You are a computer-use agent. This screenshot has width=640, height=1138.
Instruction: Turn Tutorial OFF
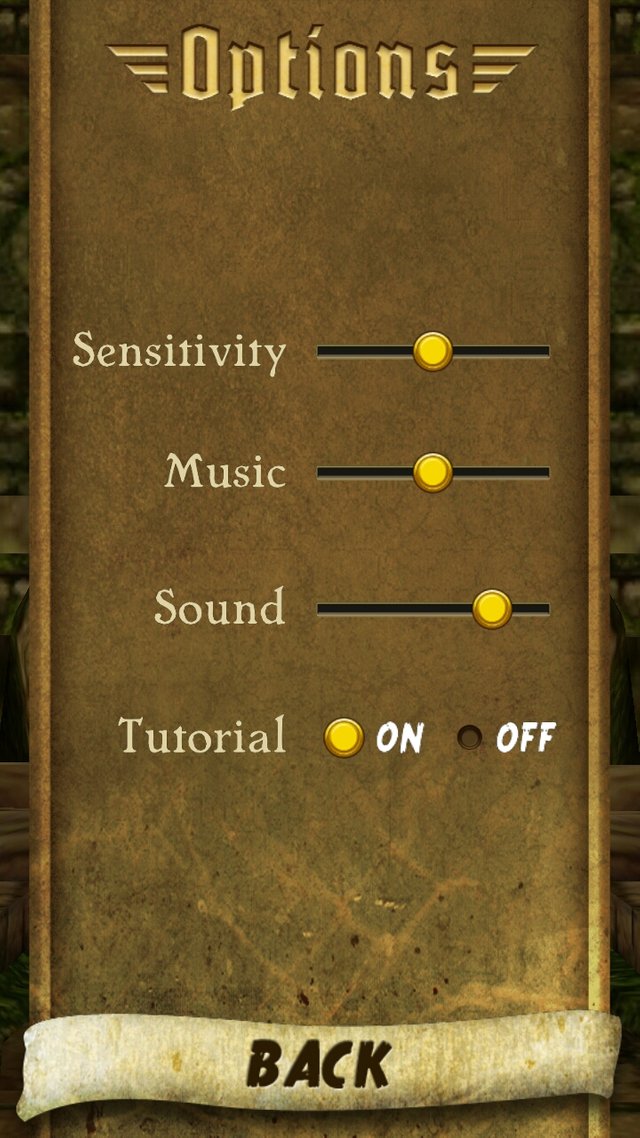tap(470, 738)
